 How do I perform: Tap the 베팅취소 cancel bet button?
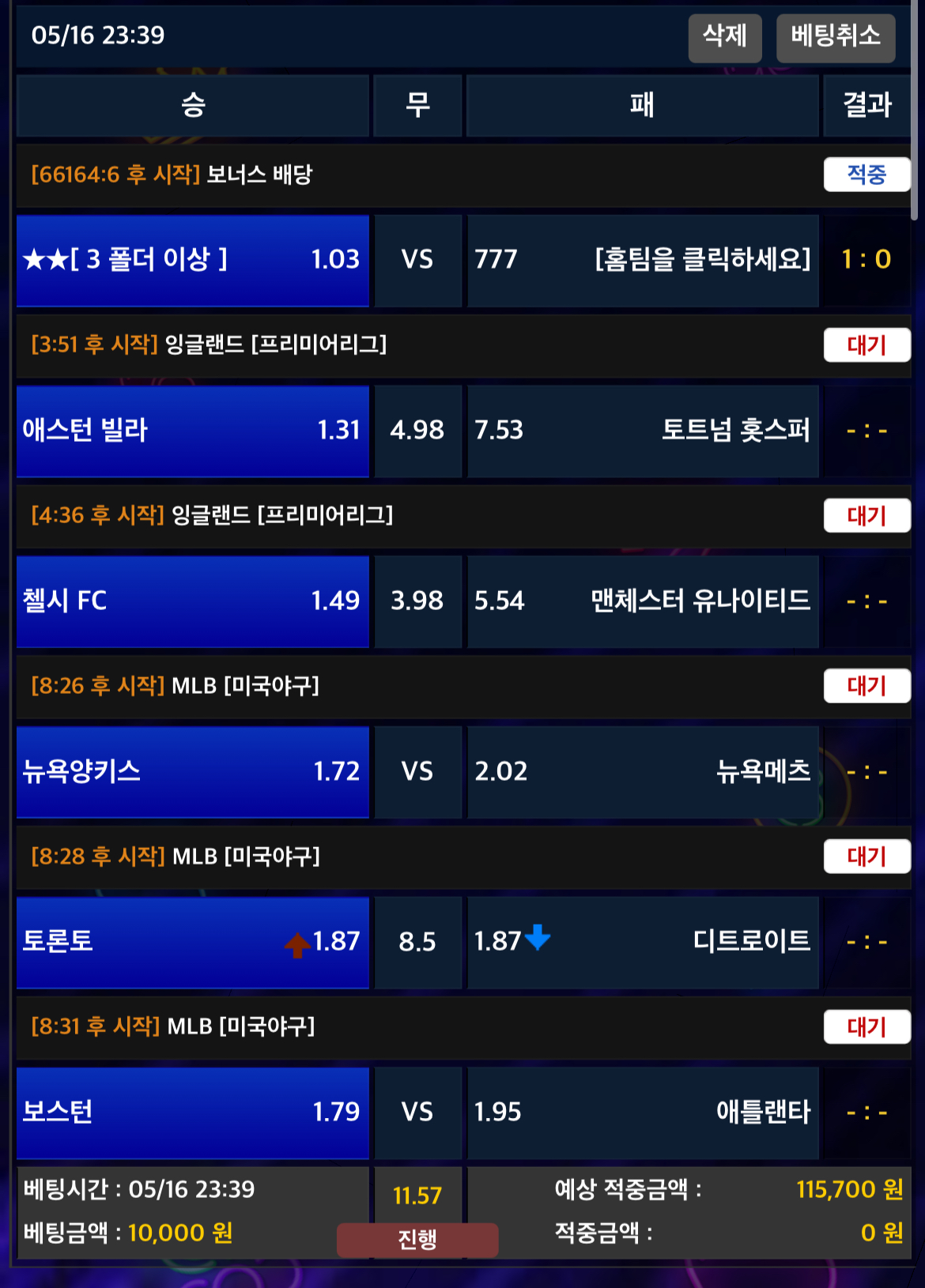click(835, 37)
